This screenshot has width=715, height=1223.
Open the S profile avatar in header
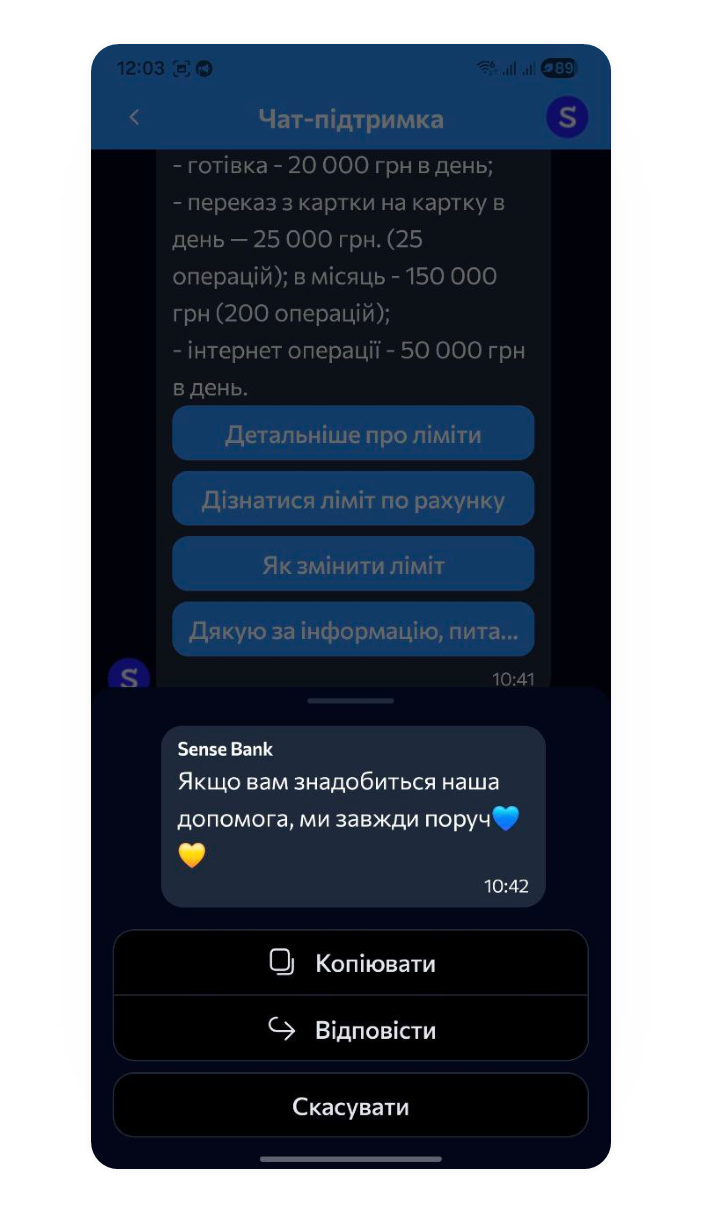coord(567,118)
